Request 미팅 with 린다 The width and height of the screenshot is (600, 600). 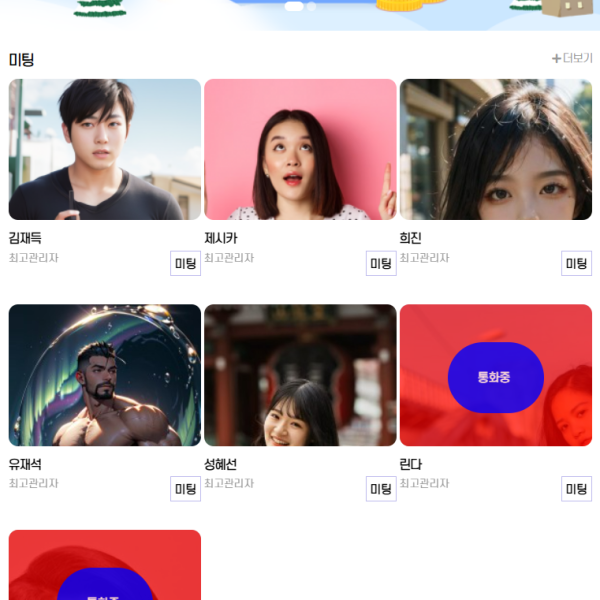576,489
